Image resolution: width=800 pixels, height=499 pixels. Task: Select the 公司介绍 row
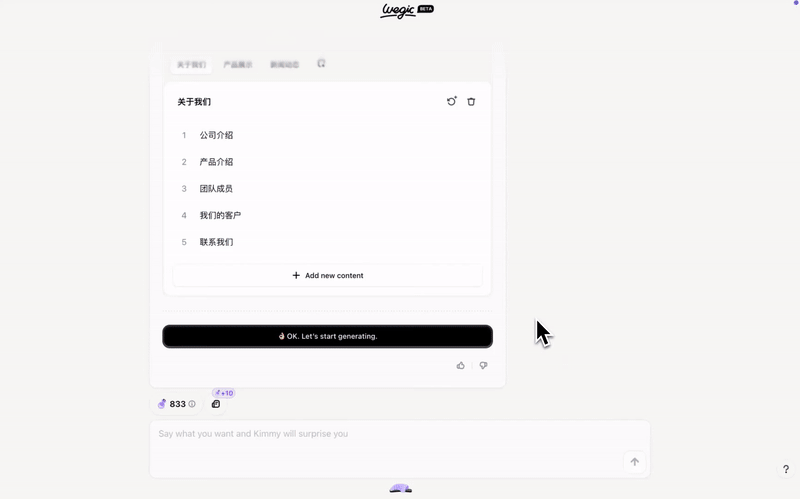[216, 135]
